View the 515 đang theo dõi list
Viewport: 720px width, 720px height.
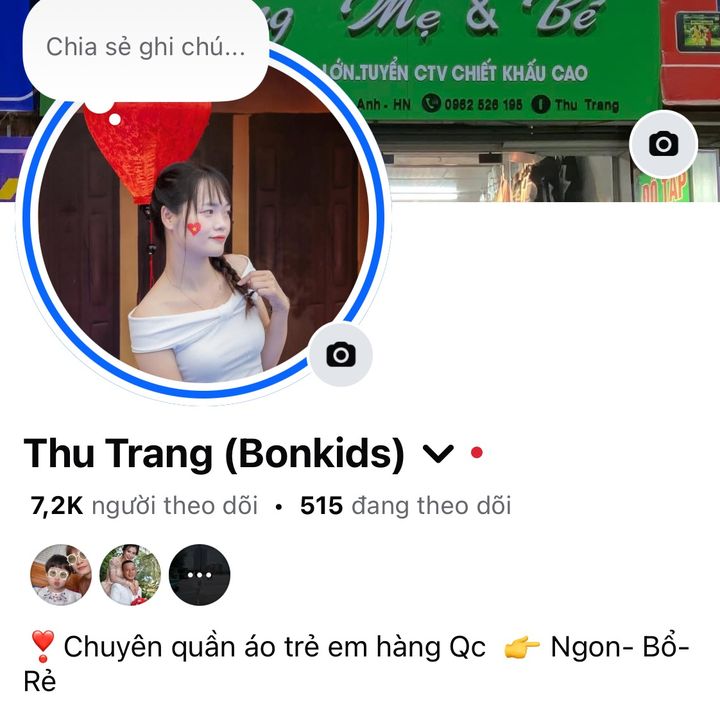point(406,506)
